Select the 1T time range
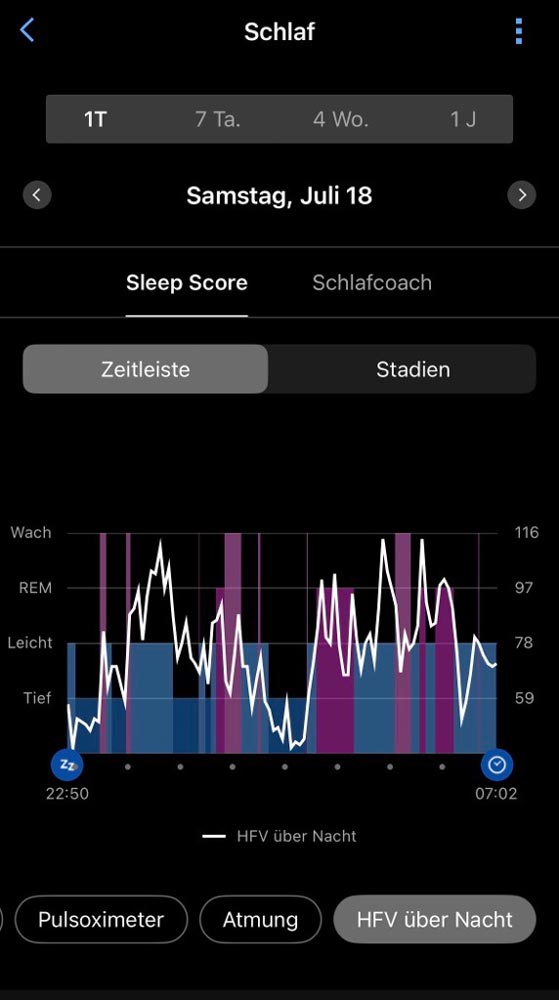This screenshot has width=559, height=1000. tap(95, 119)
